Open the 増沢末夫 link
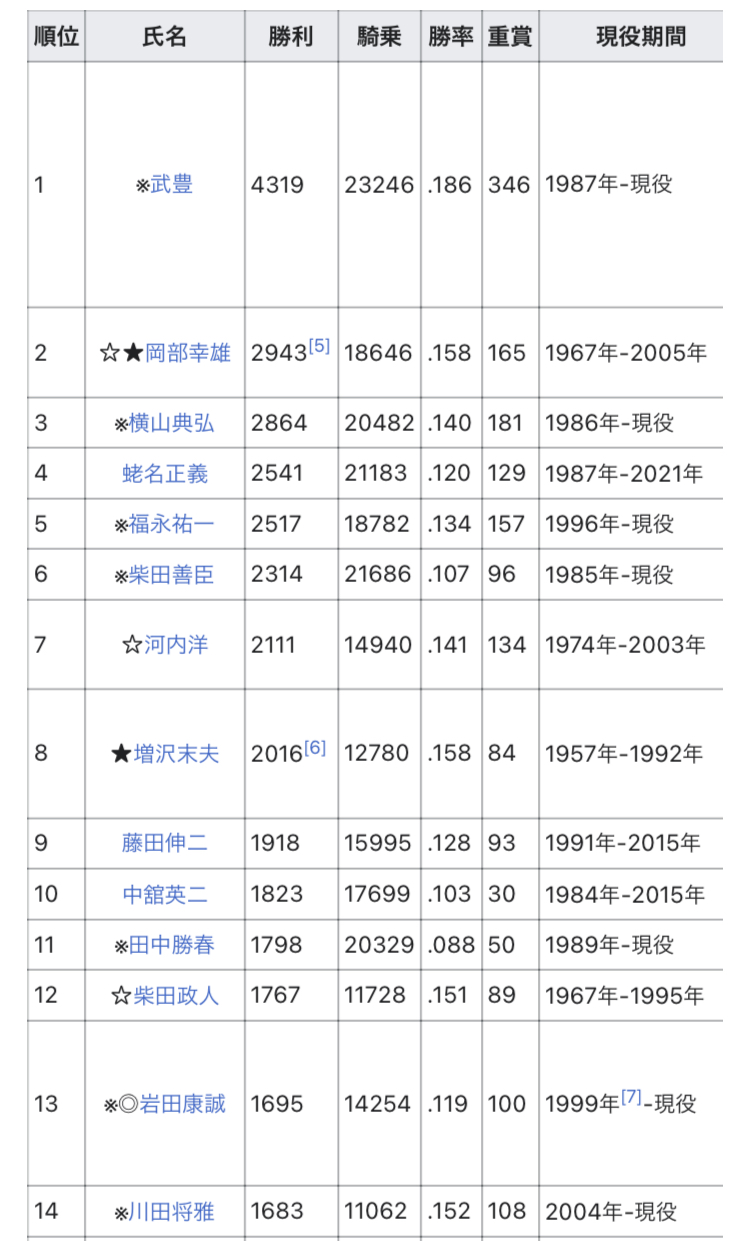Screen dimensions: 750x1241 tap(177, 754)
